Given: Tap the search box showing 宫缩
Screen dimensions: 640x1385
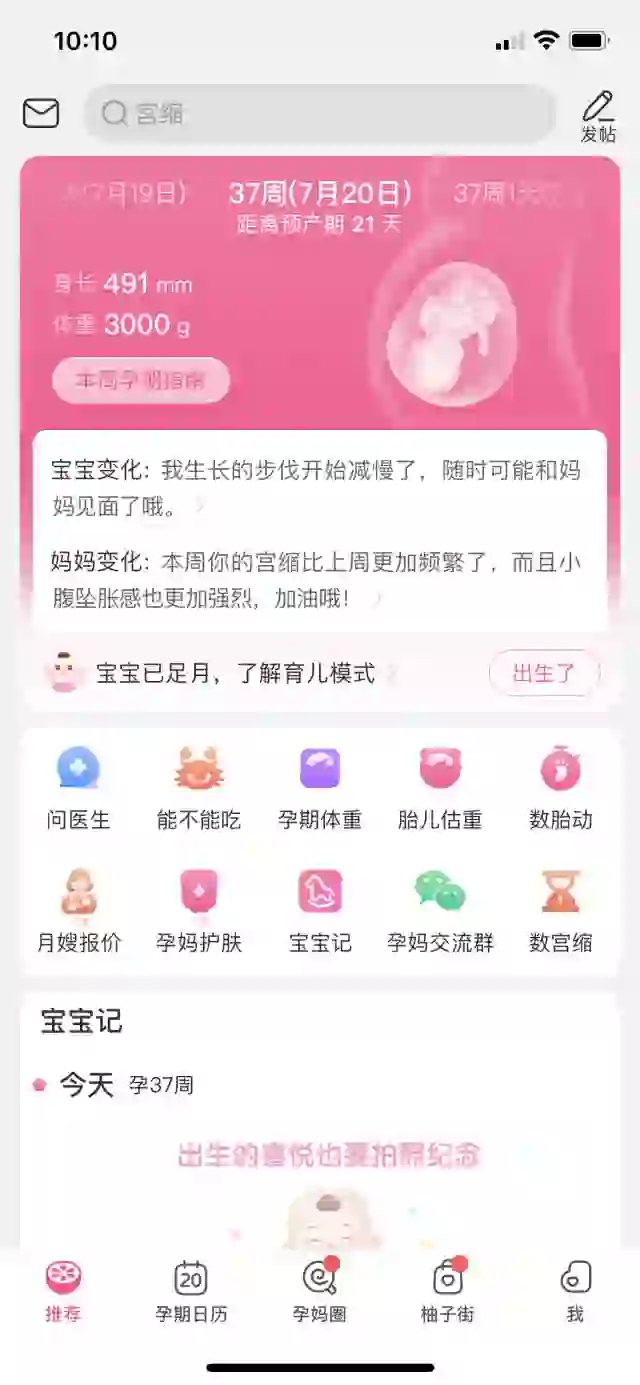Looking at the screenshot, I should 319,114.
